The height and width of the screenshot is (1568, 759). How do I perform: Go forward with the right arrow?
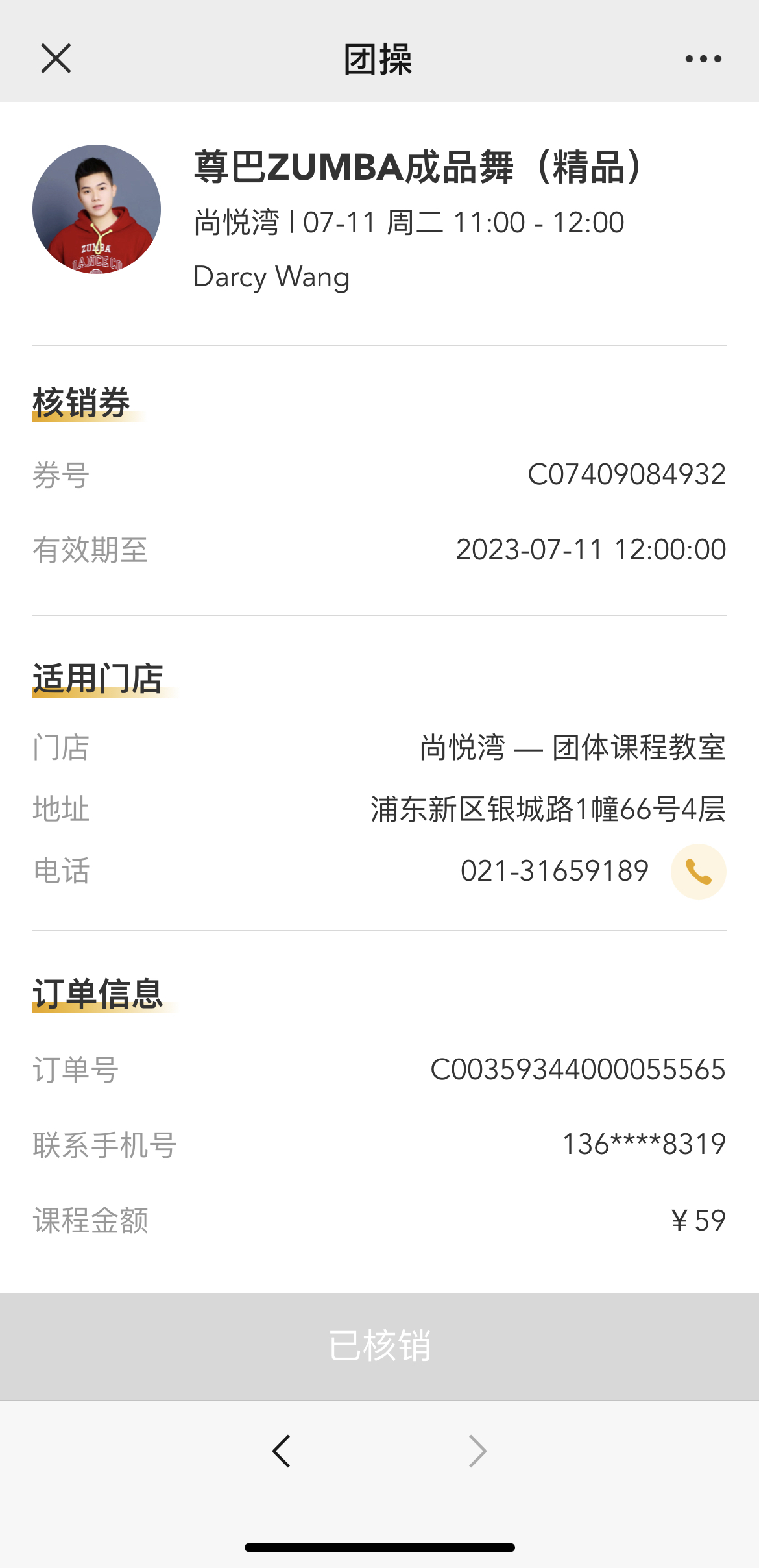477,1451
